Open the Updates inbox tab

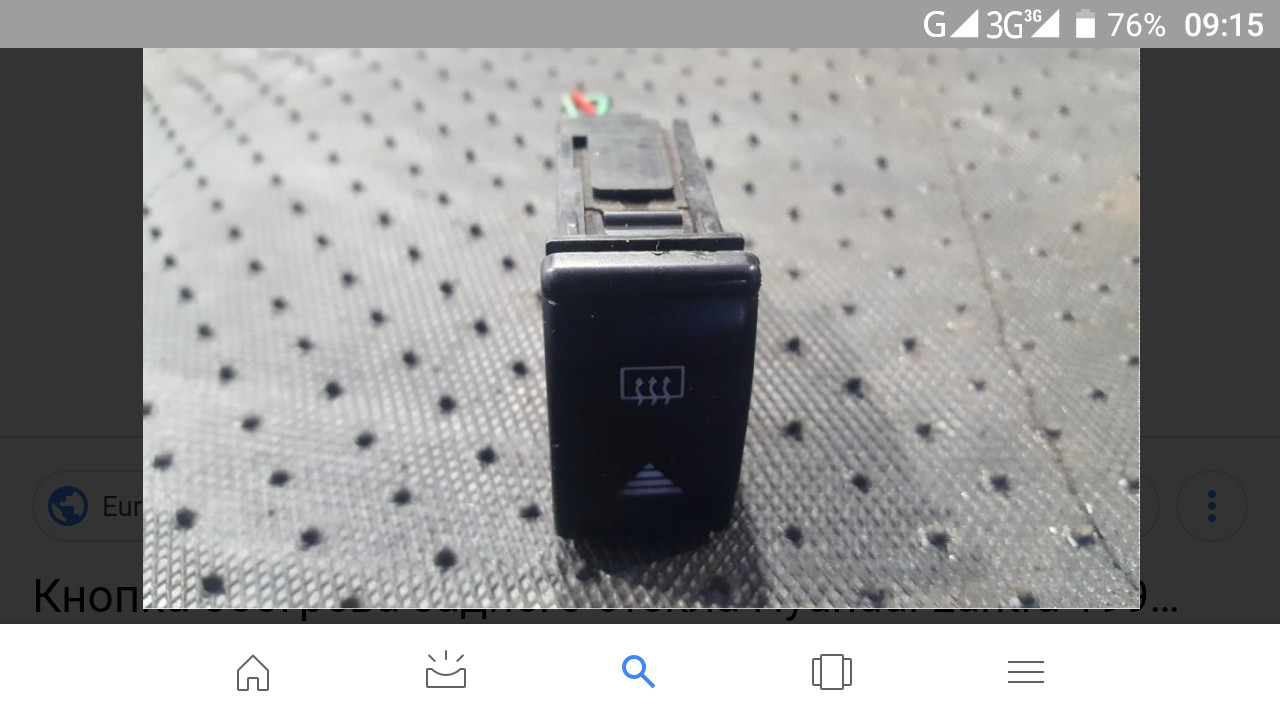point(446,672)
